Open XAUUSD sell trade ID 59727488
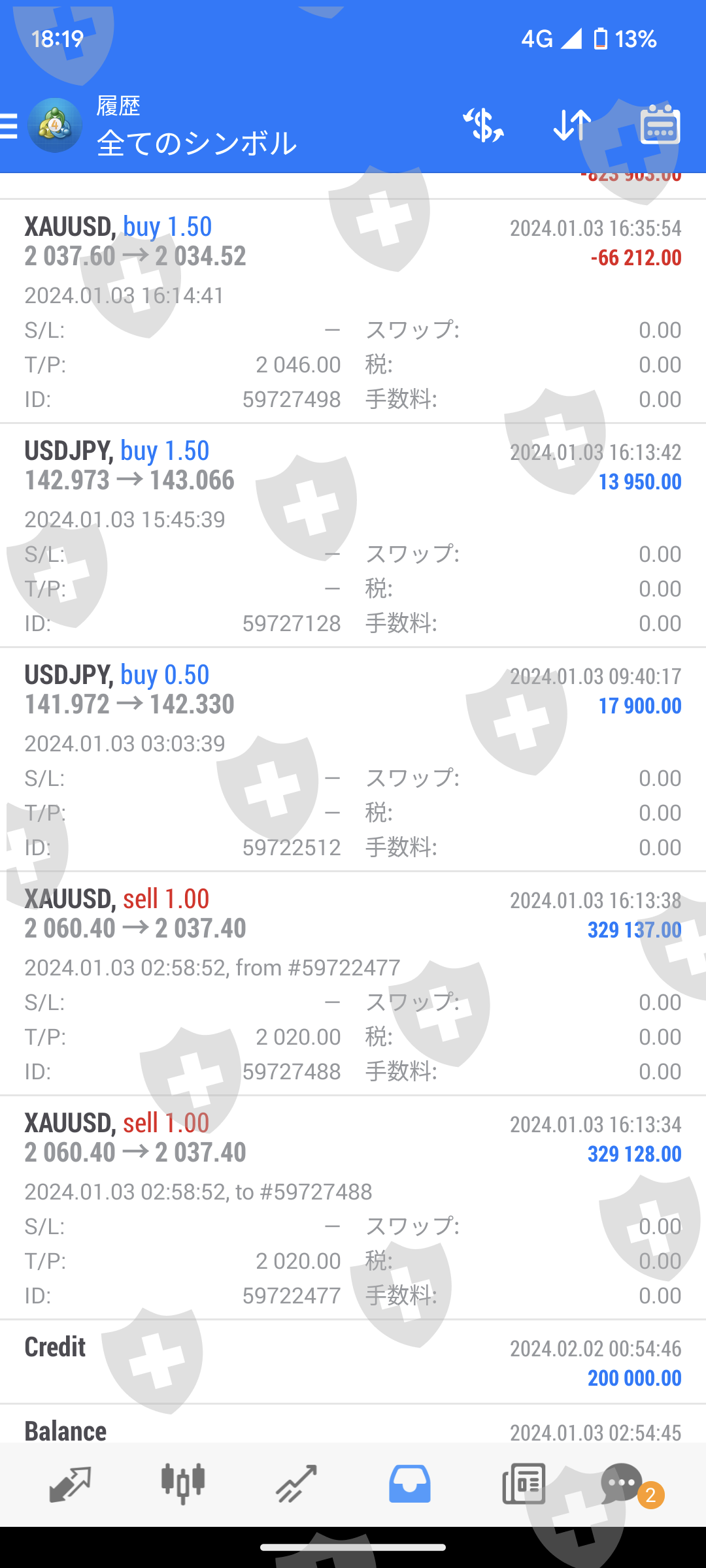706x1568 pixels. (x=353, y=984)
